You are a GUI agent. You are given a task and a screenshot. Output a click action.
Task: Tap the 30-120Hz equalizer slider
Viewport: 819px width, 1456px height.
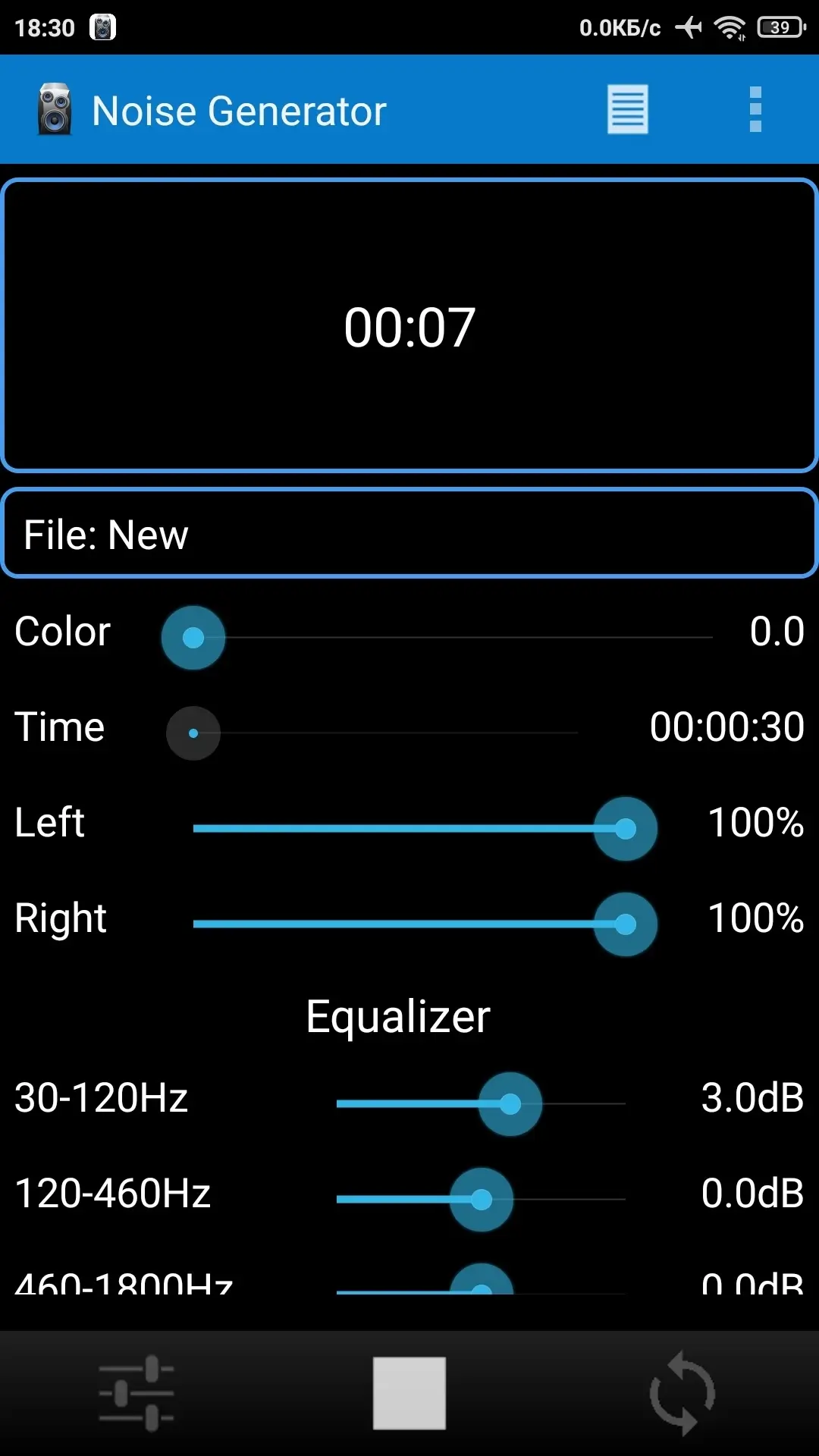click(x=481, y=1104)
